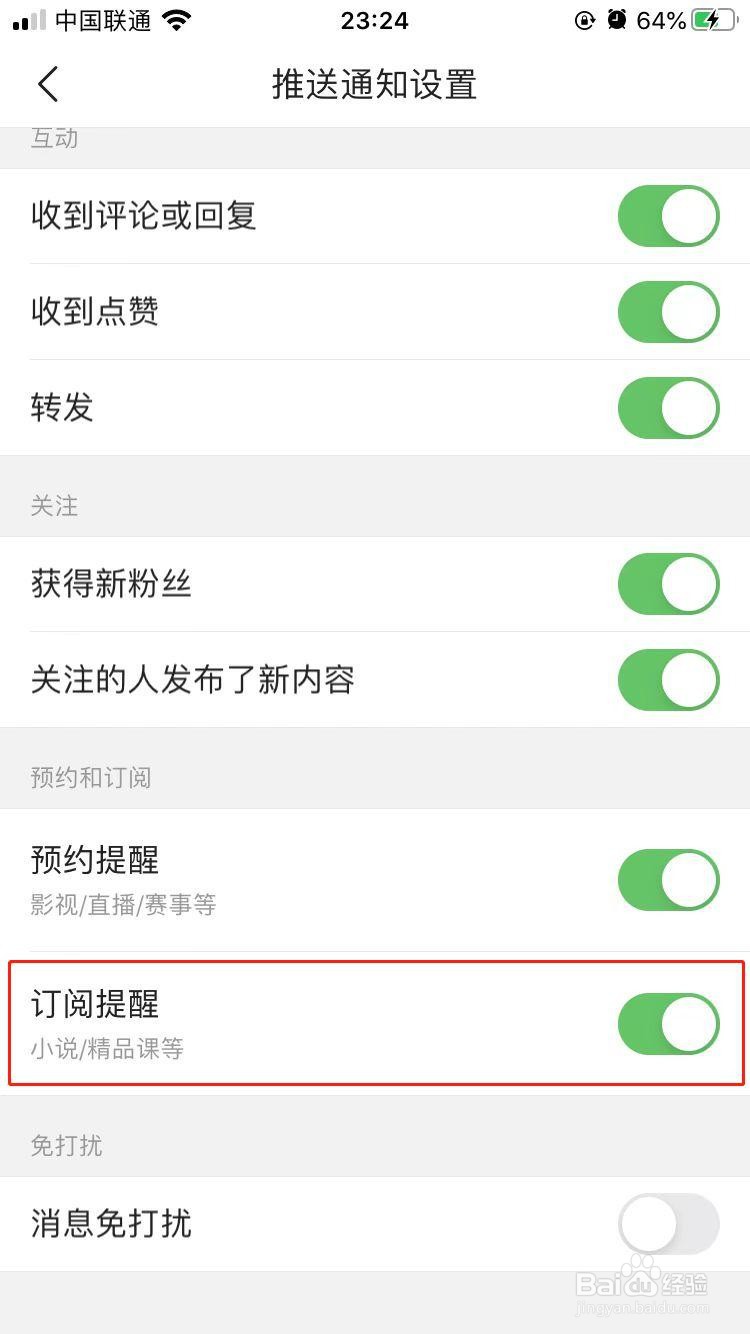Disable the 预约提醒 reminder switch

[667, 879]
